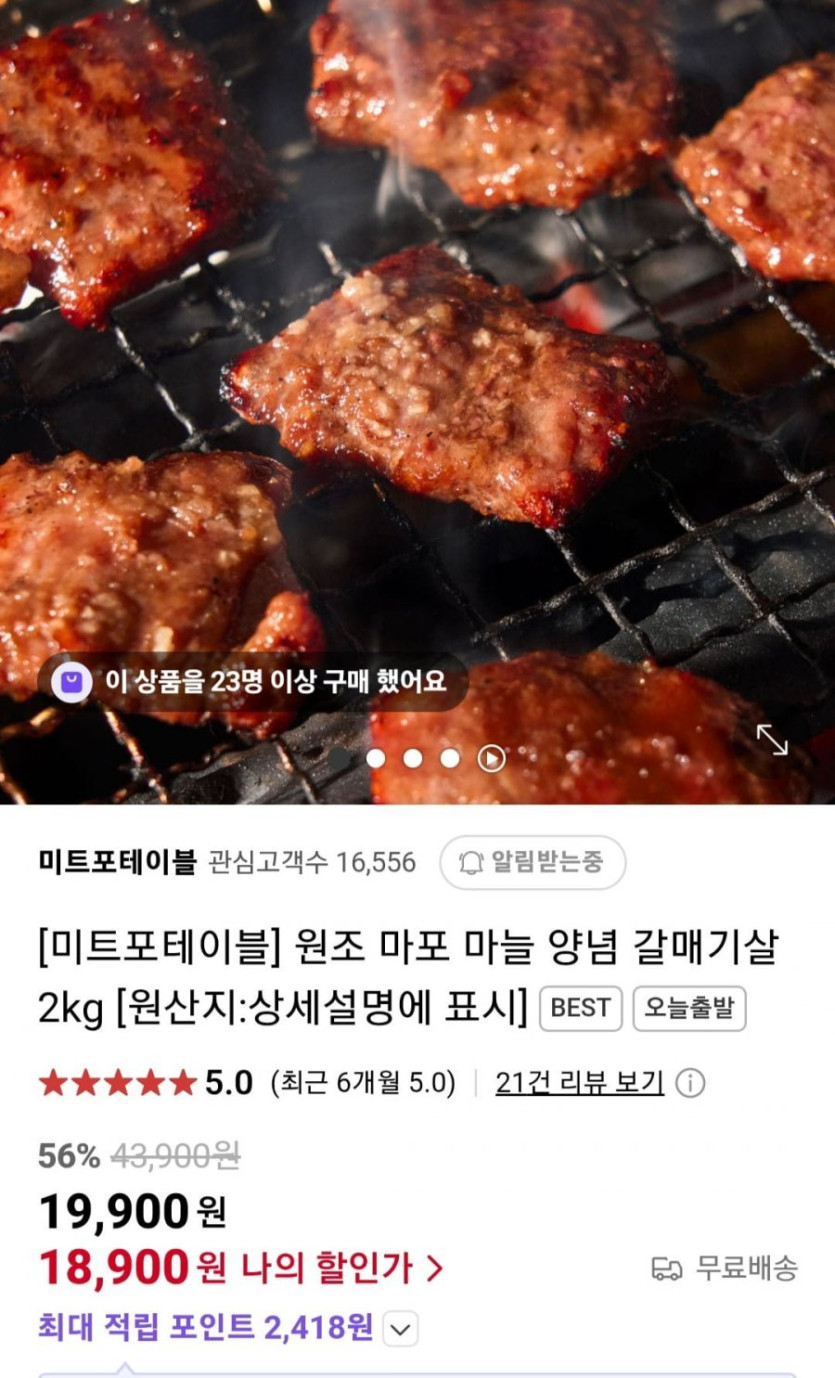This screenshot has width=835, height=1378.
Task: Expand the product image to fullscreen
Action: [x=771, y=740]
